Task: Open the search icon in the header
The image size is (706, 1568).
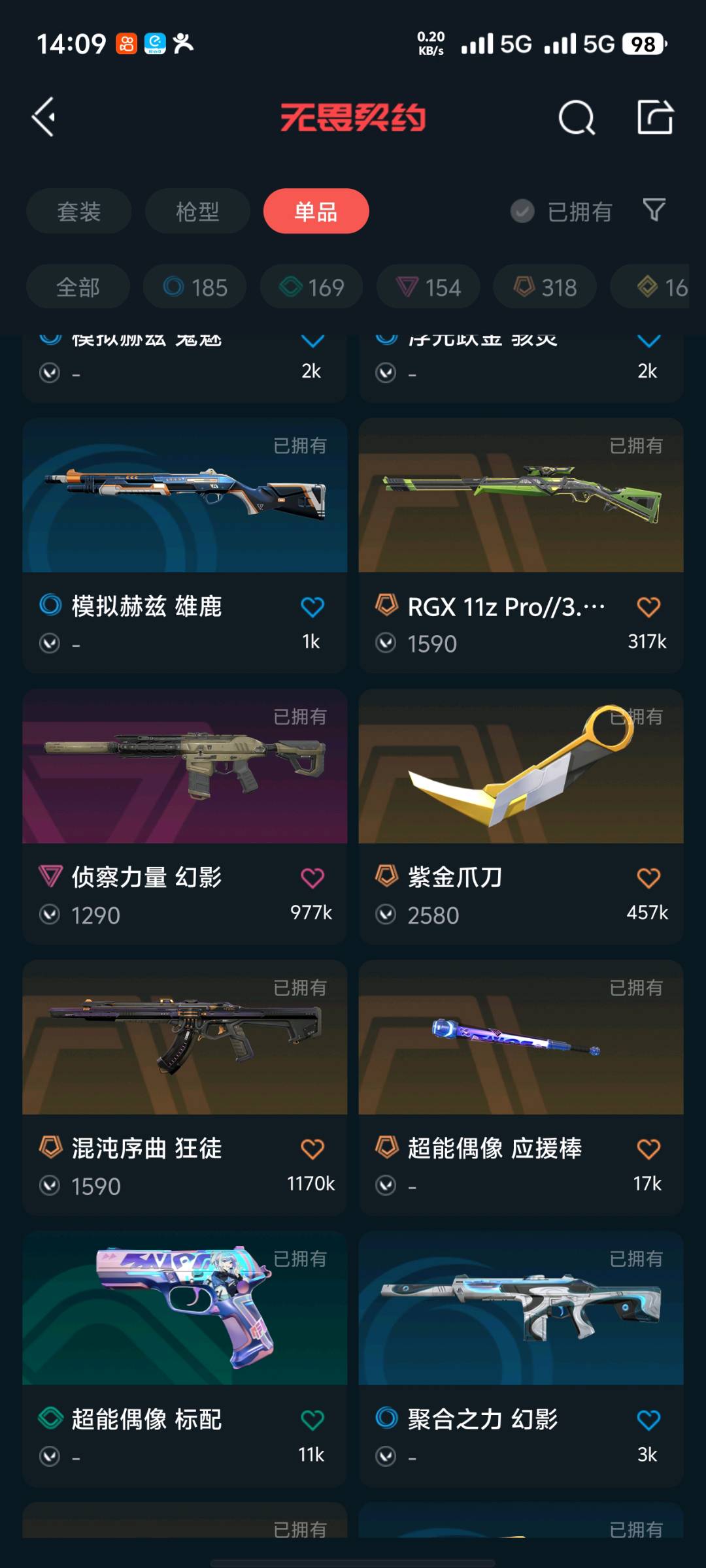Action: [577, 118]
